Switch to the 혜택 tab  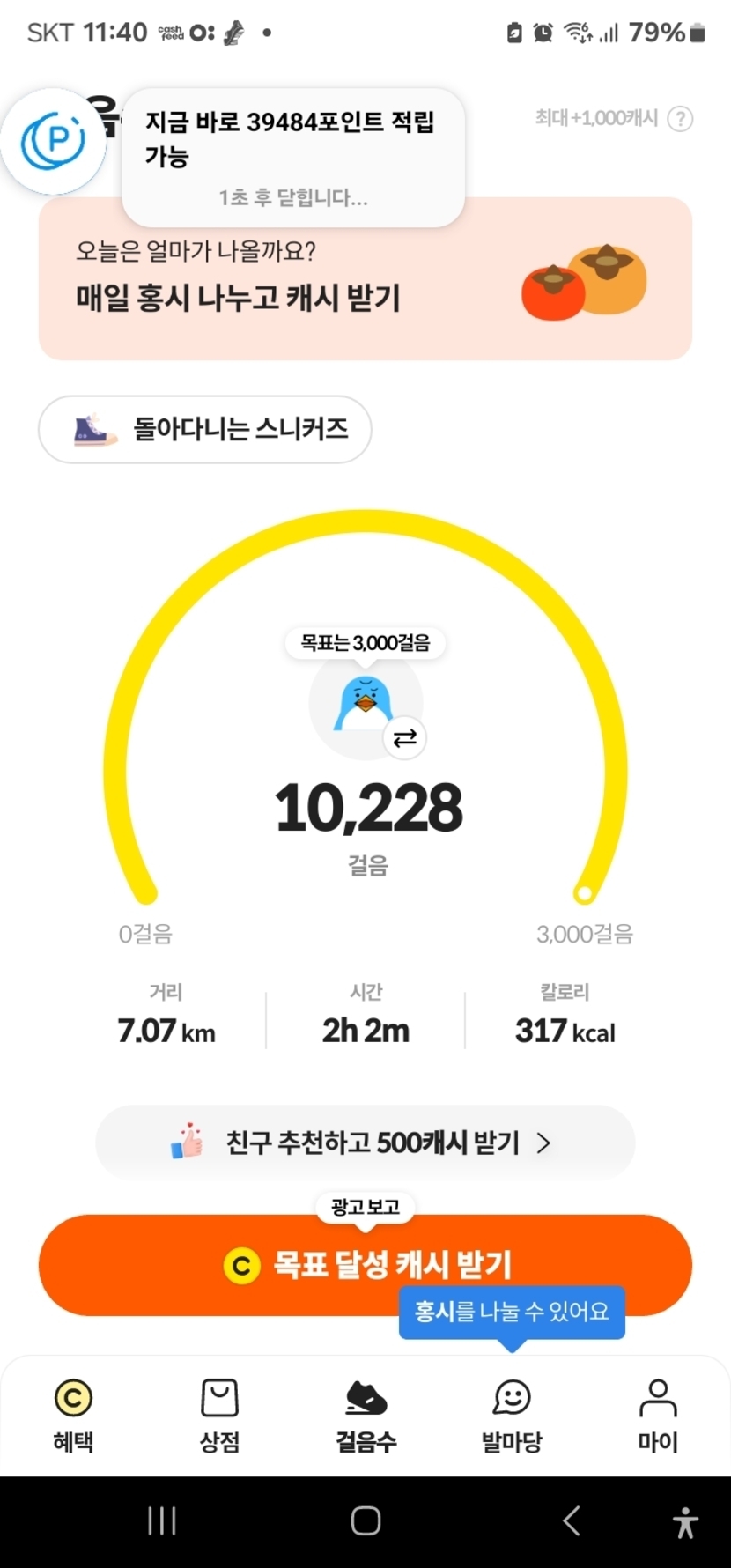click(73, 1415)
